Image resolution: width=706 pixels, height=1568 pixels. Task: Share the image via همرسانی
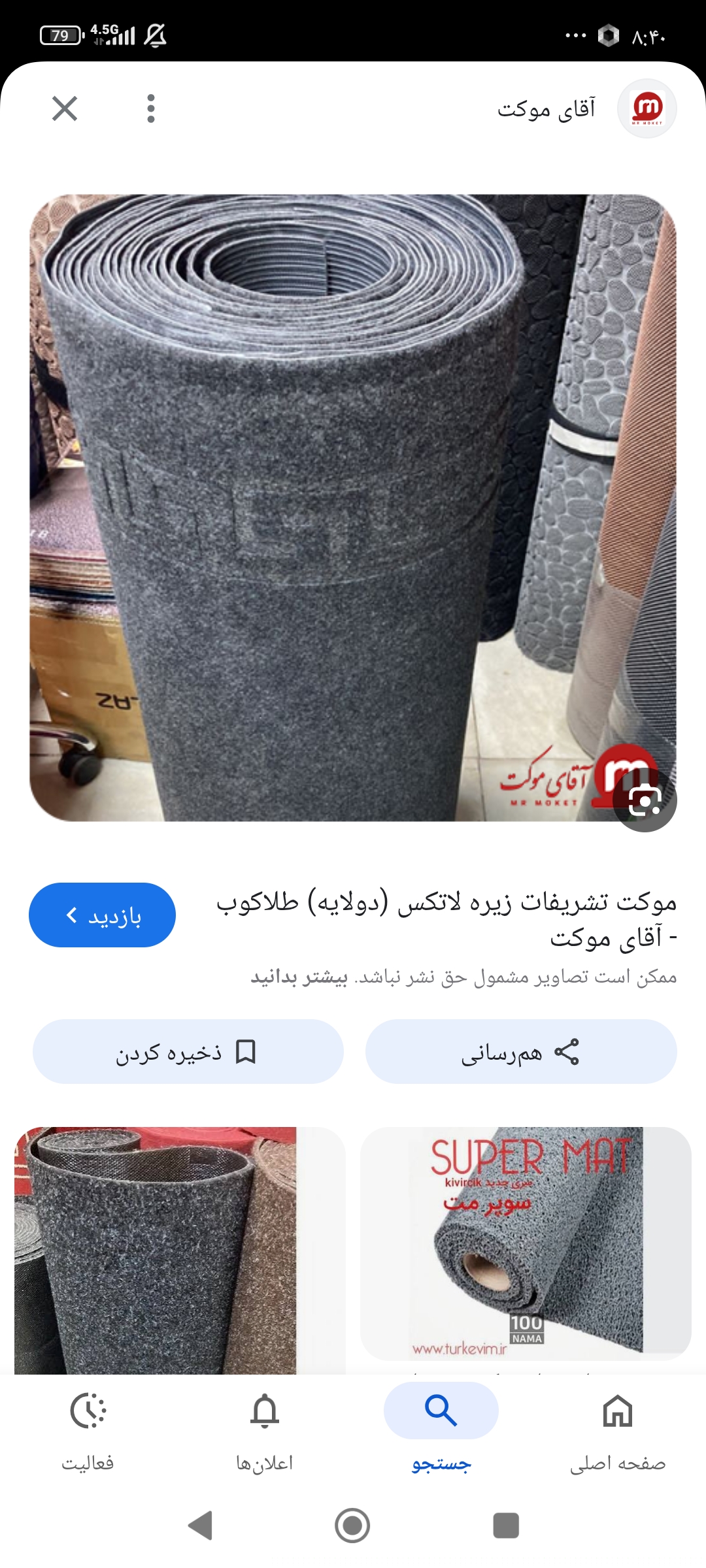(520, 1052)
